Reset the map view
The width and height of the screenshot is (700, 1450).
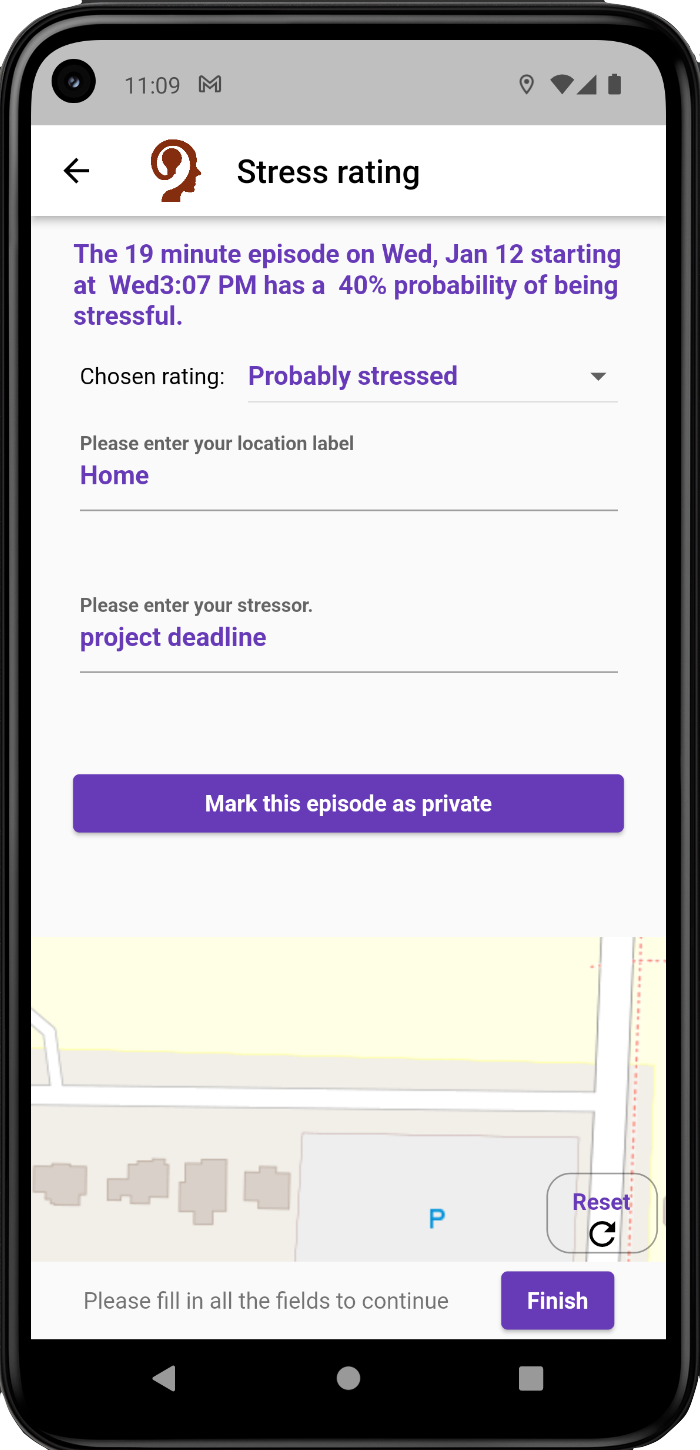point(601,1214)
